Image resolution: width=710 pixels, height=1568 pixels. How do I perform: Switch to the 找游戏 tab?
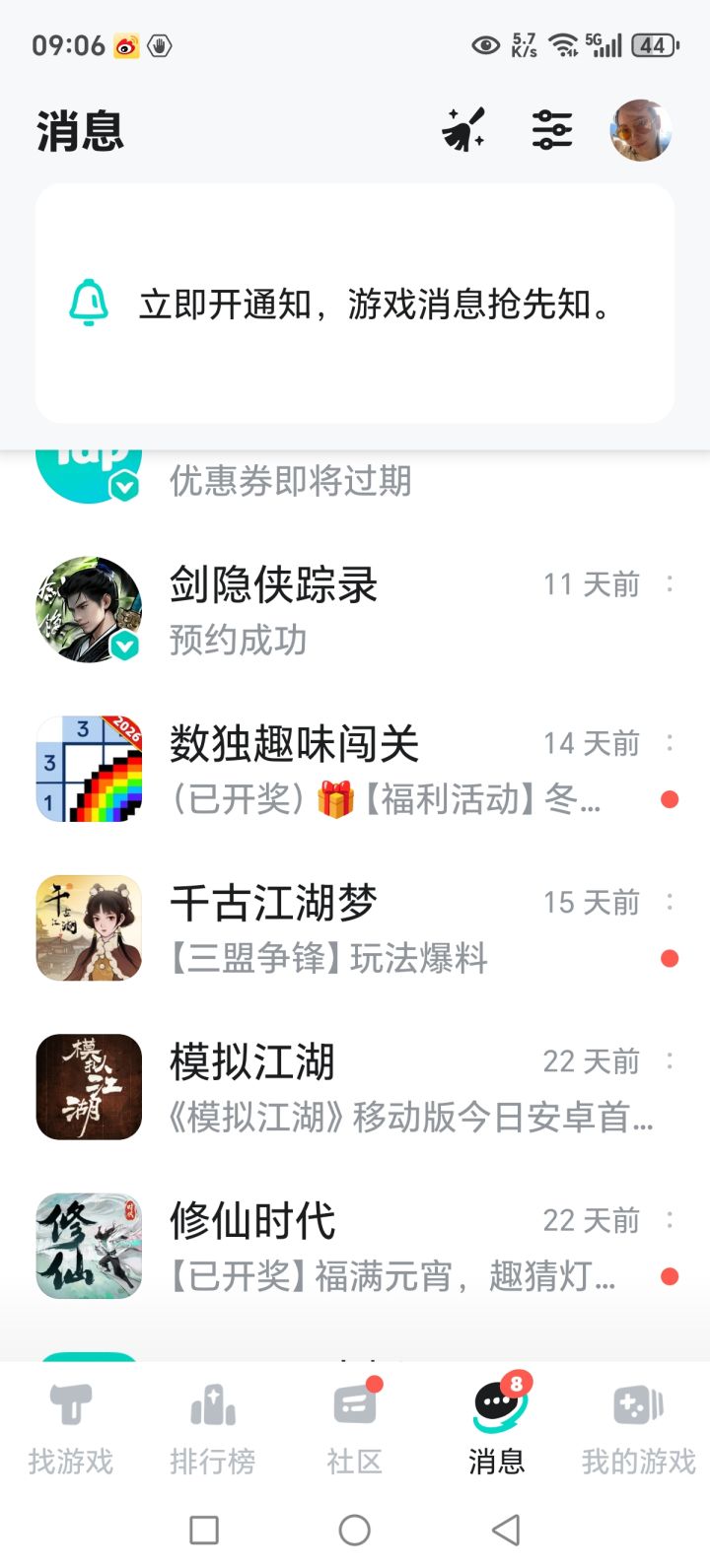71,1426
